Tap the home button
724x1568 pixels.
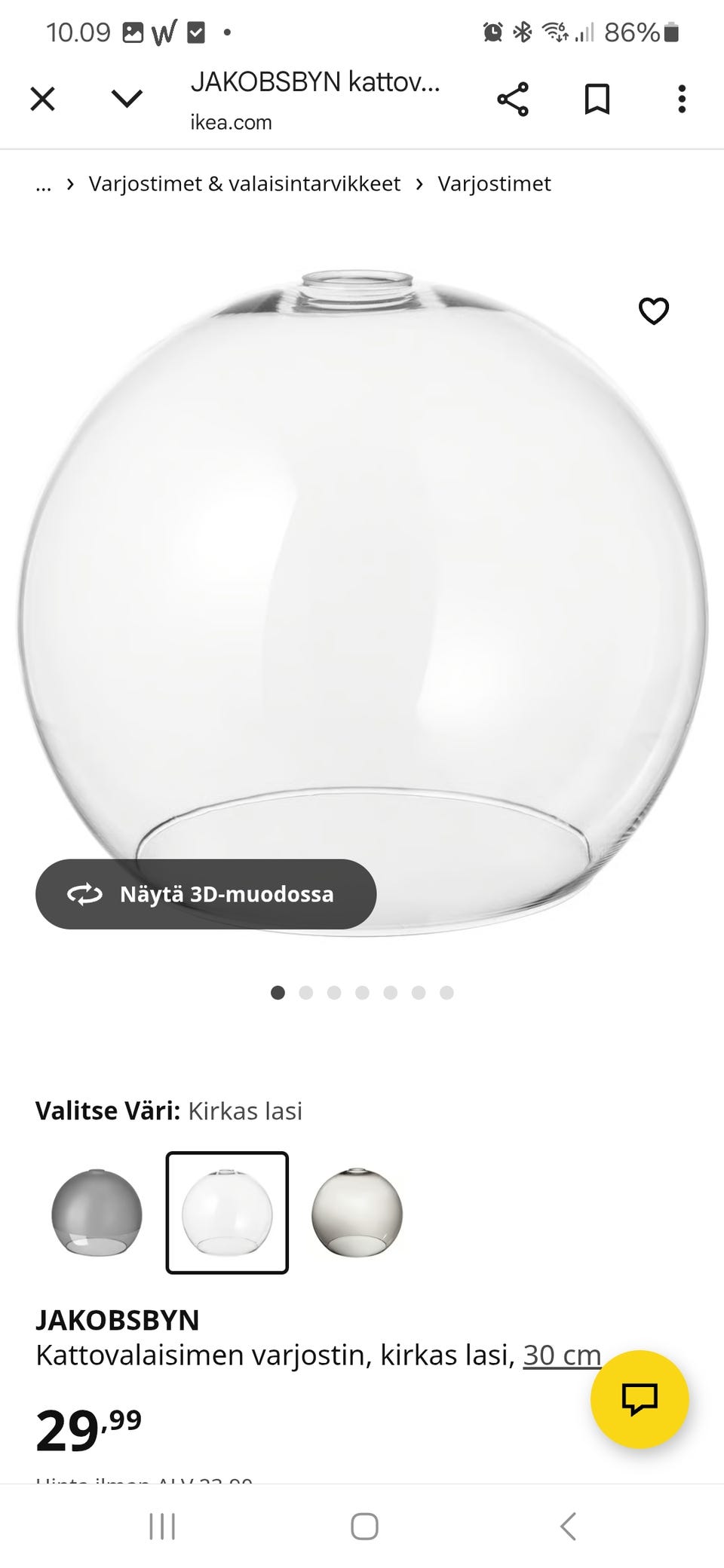tap(364, 1527)
